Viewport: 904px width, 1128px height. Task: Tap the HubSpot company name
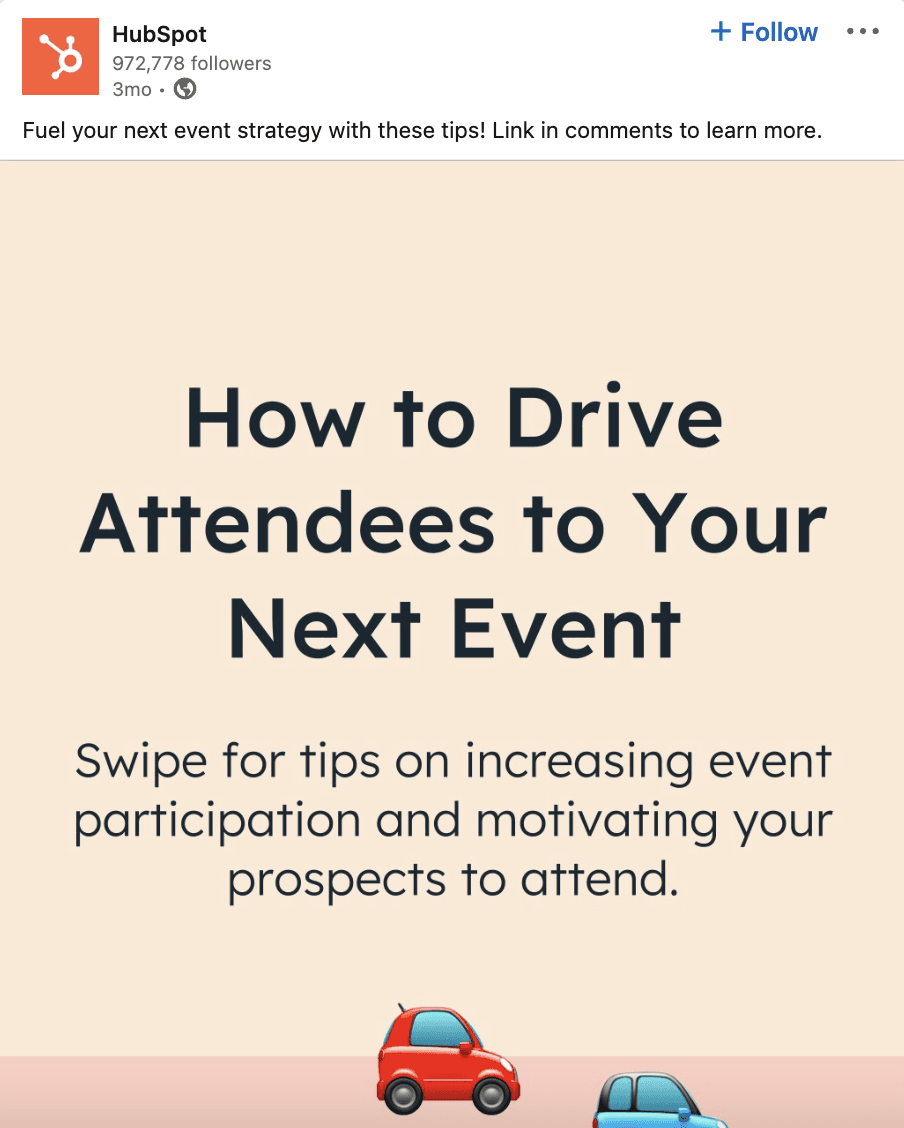160,35
